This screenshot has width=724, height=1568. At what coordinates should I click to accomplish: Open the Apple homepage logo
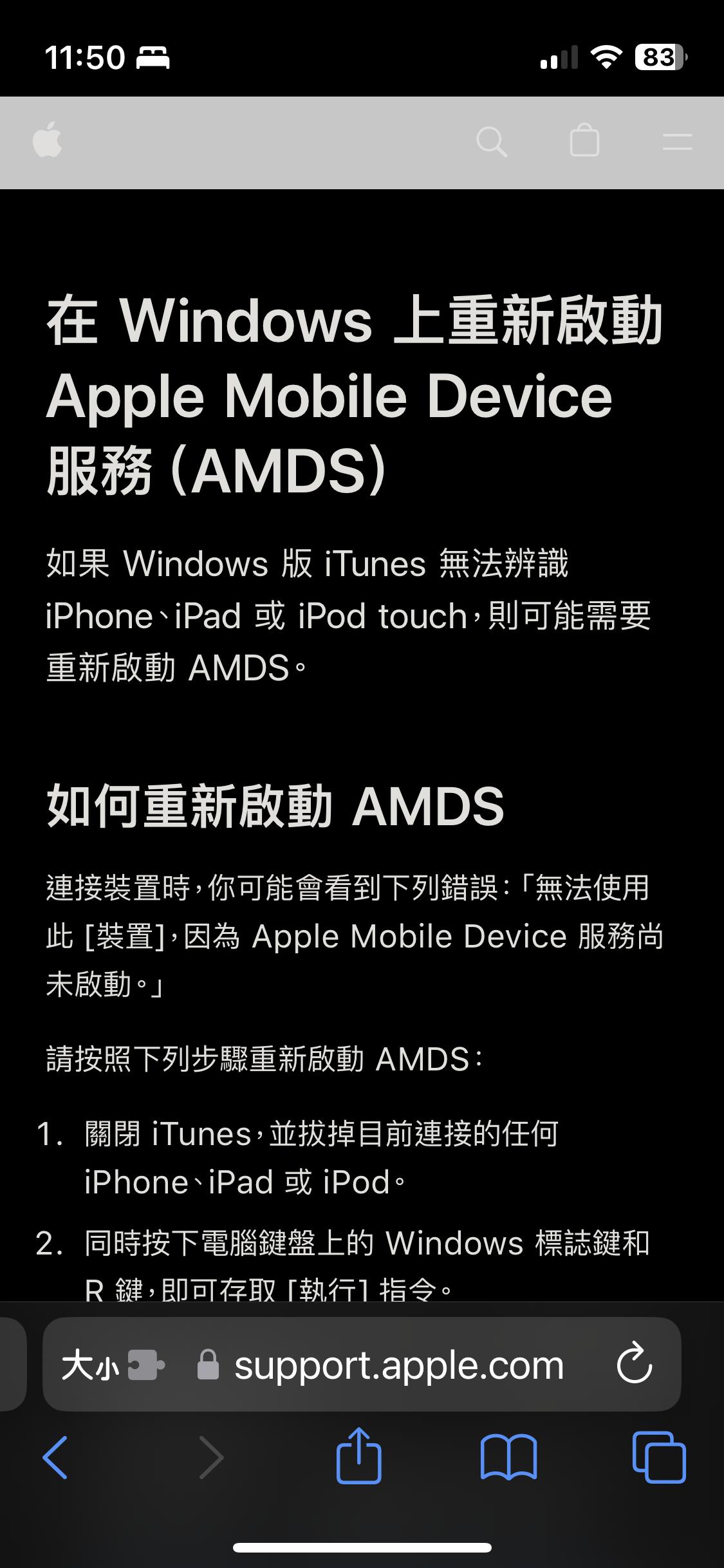tap(47, 142)
